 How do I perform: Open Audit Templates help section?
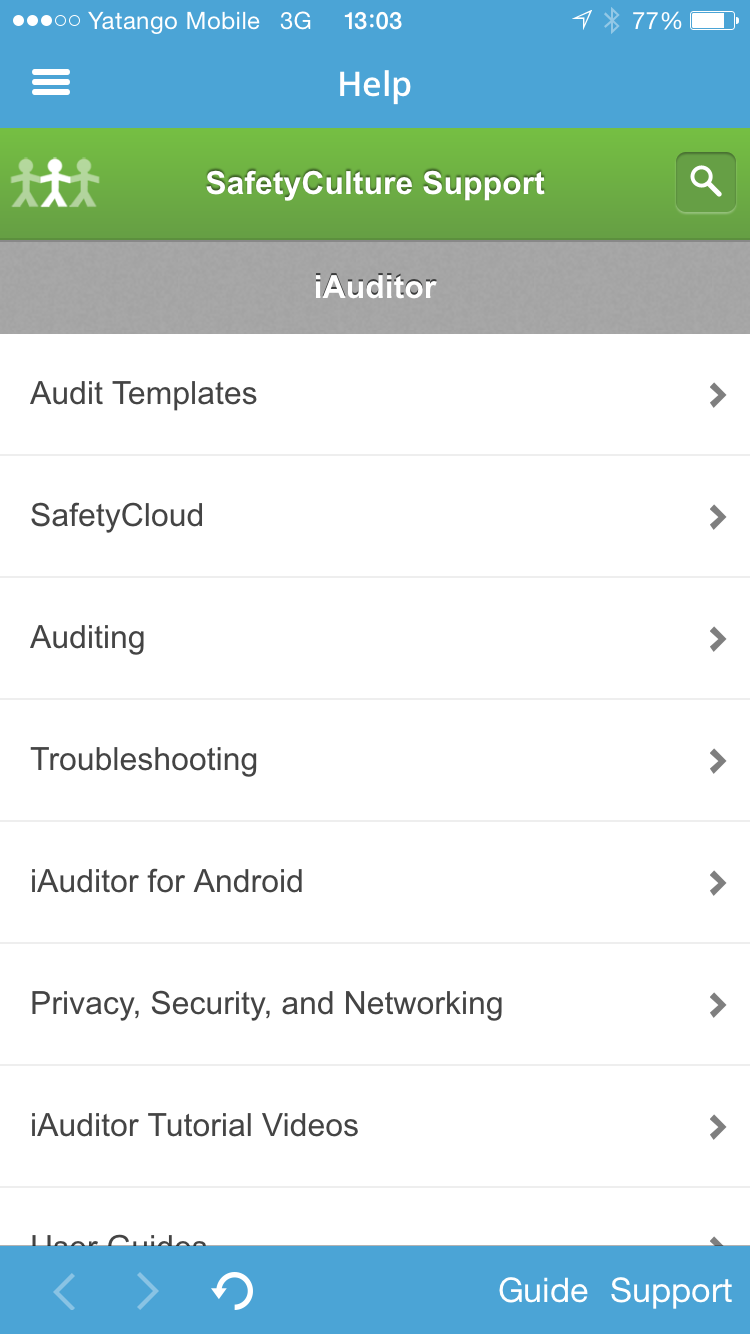coord(375,394)
